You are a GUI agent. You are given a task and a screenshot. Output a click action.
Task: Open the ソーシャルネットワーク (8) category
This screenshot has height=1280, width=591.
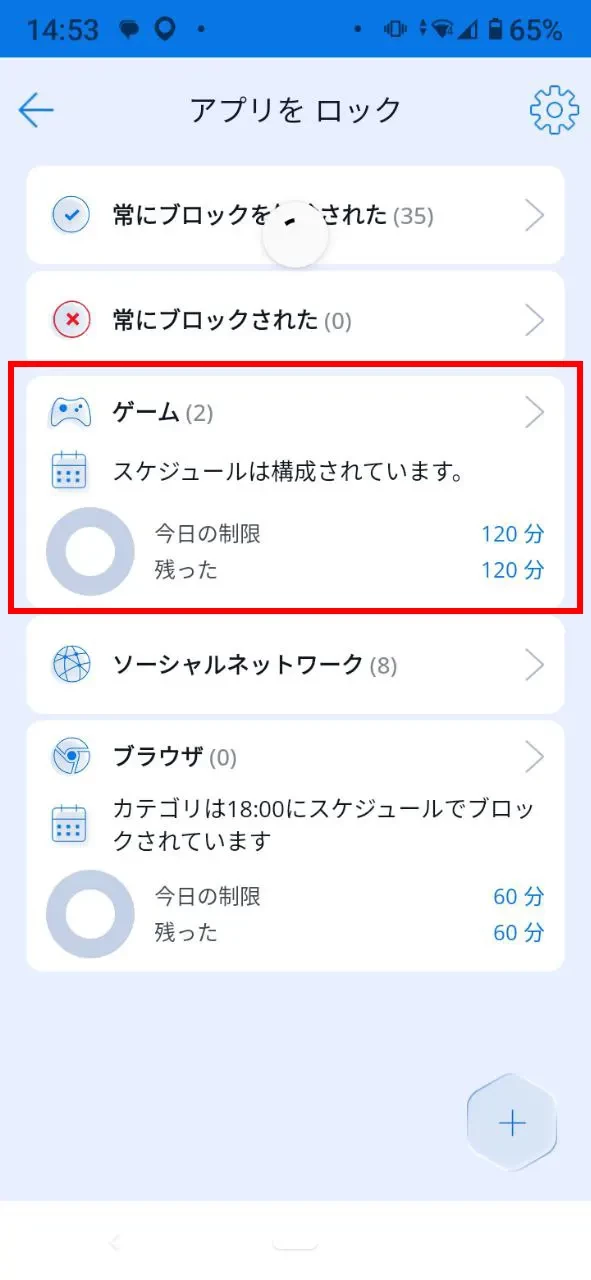coord(295,664)
